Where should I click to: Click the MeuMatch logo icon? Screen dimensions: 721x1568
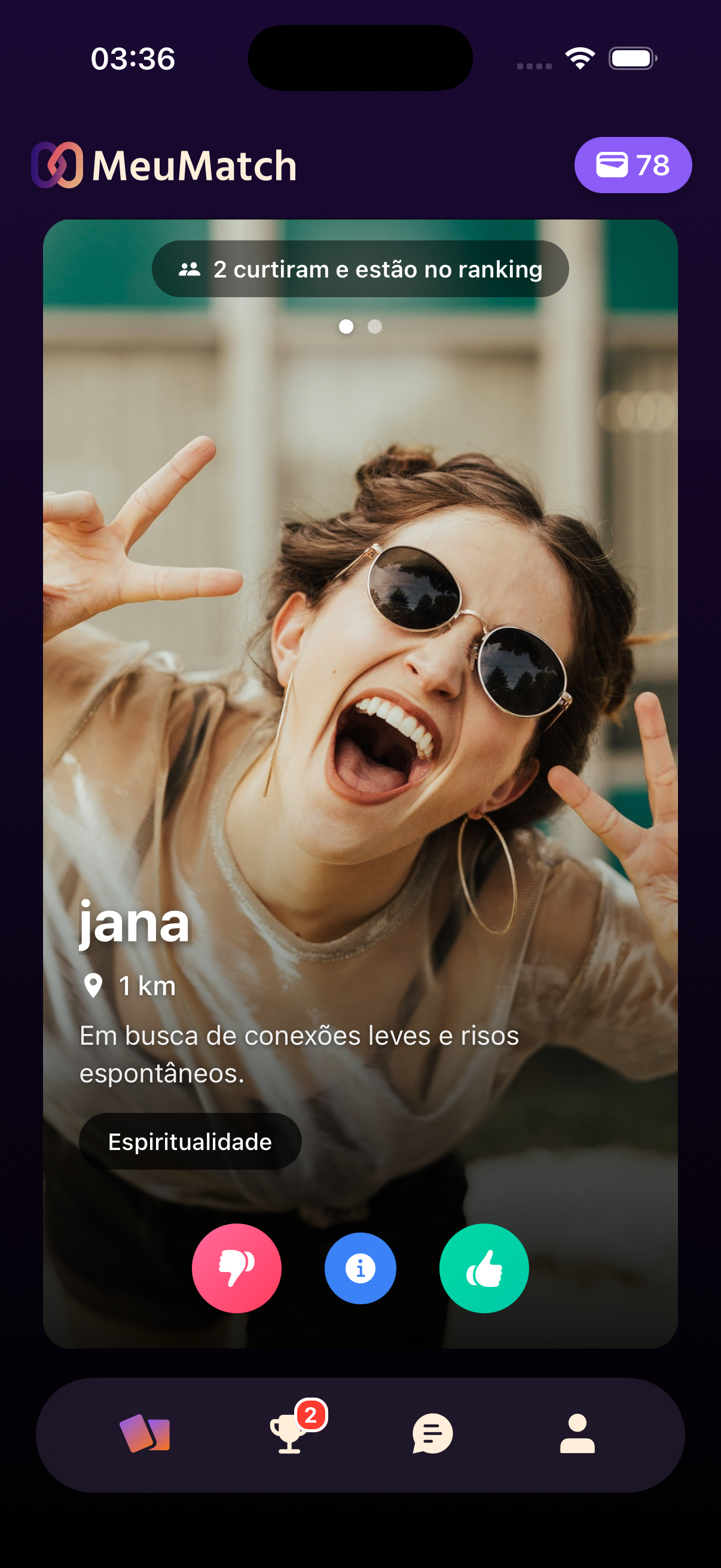(x=59, y=164)
